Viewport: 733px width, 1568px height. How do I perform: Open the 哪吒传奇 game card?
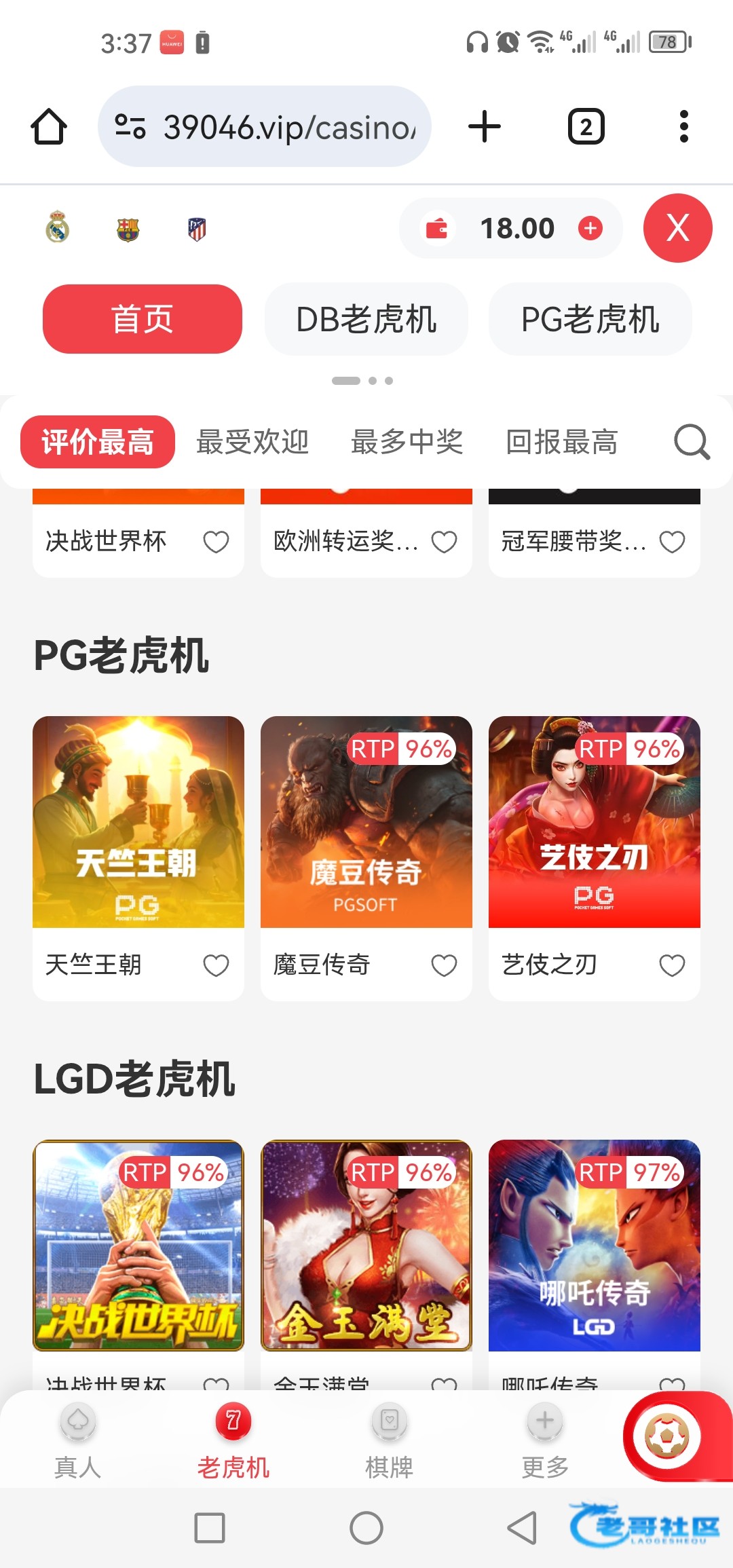(x=594, y=1246)
